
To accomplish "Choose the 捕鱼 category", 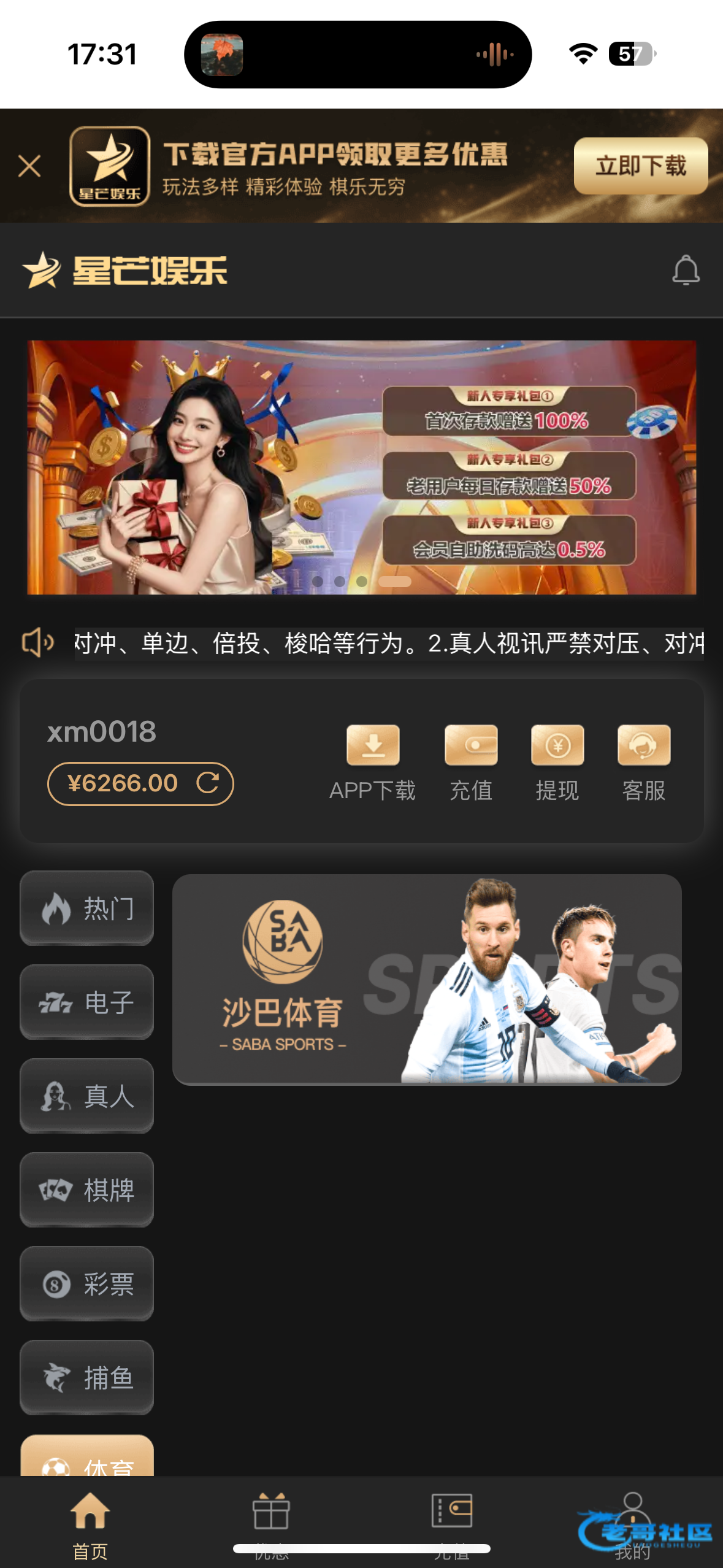I will click(x=87, y=1377).
